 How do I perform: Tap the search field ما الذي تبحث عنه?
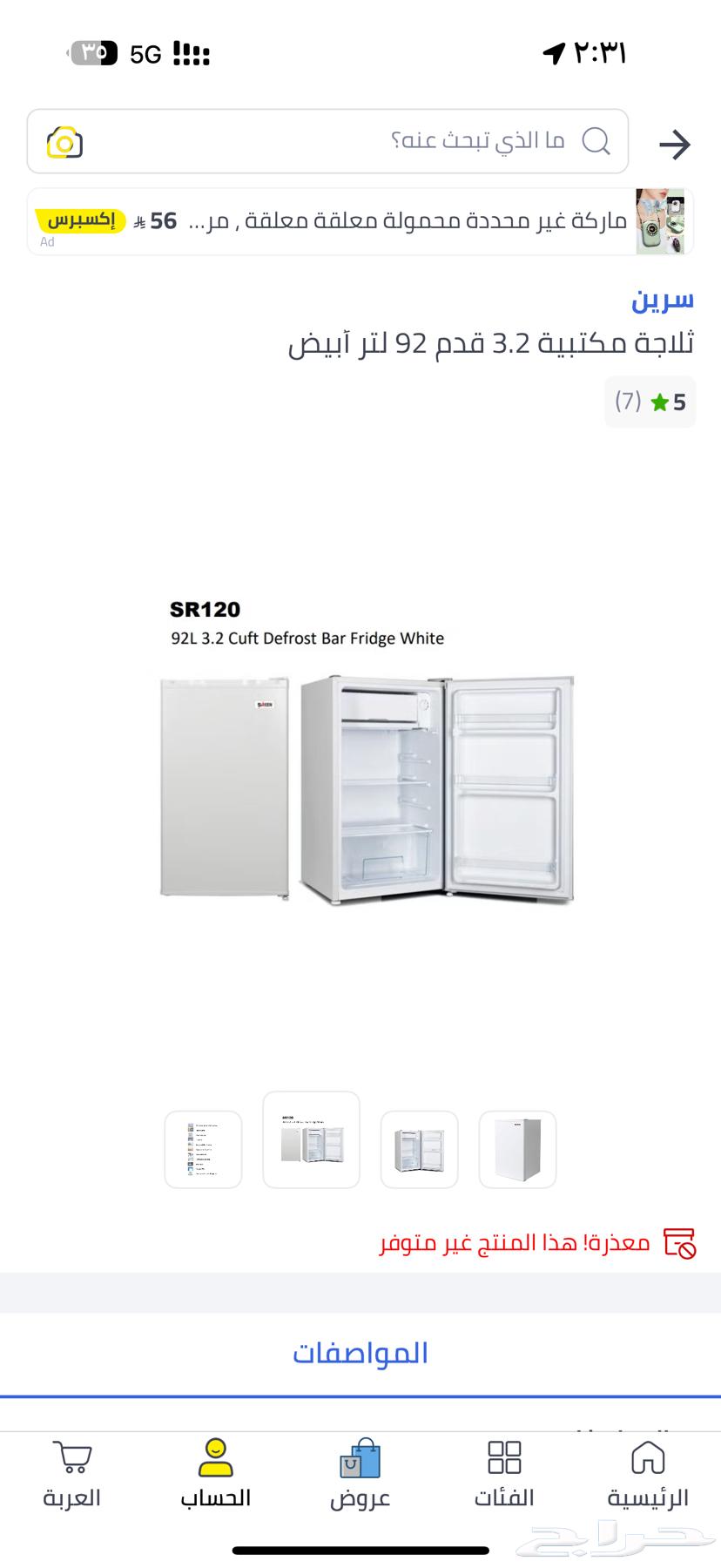coord(348,141)
